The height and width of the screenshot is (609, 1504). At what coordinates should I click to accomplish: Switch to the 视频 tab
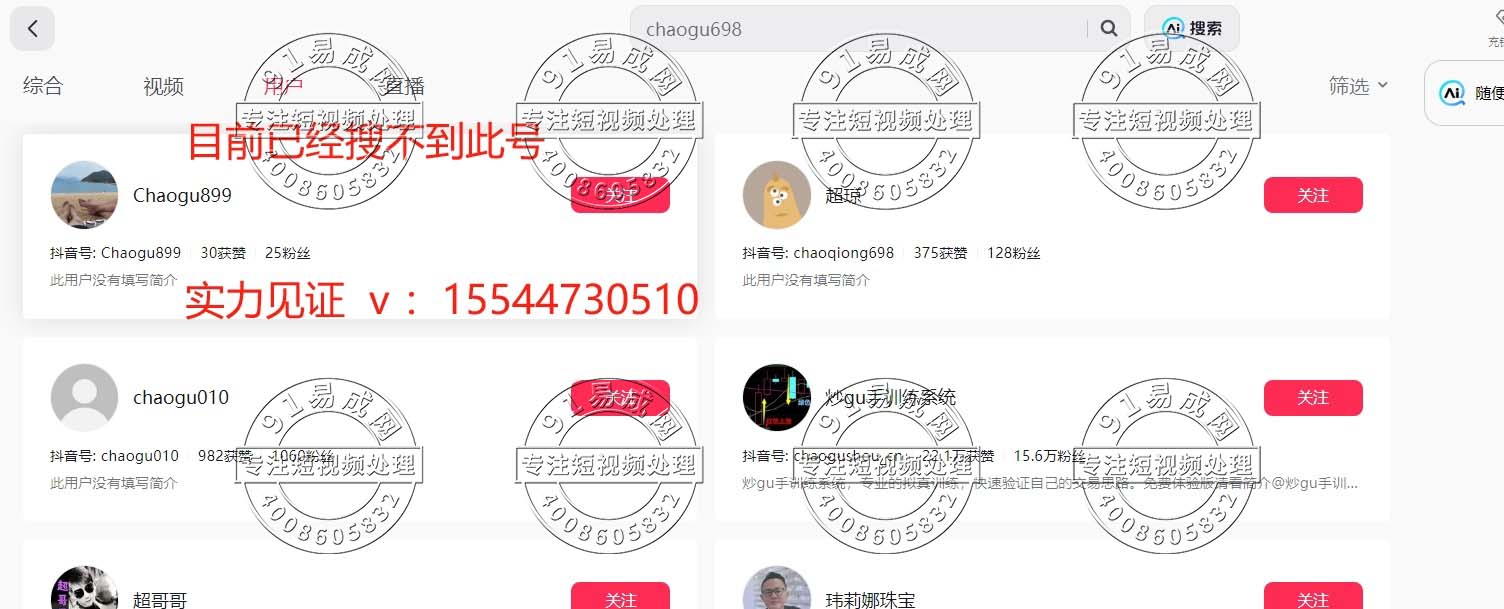(163, 86)
